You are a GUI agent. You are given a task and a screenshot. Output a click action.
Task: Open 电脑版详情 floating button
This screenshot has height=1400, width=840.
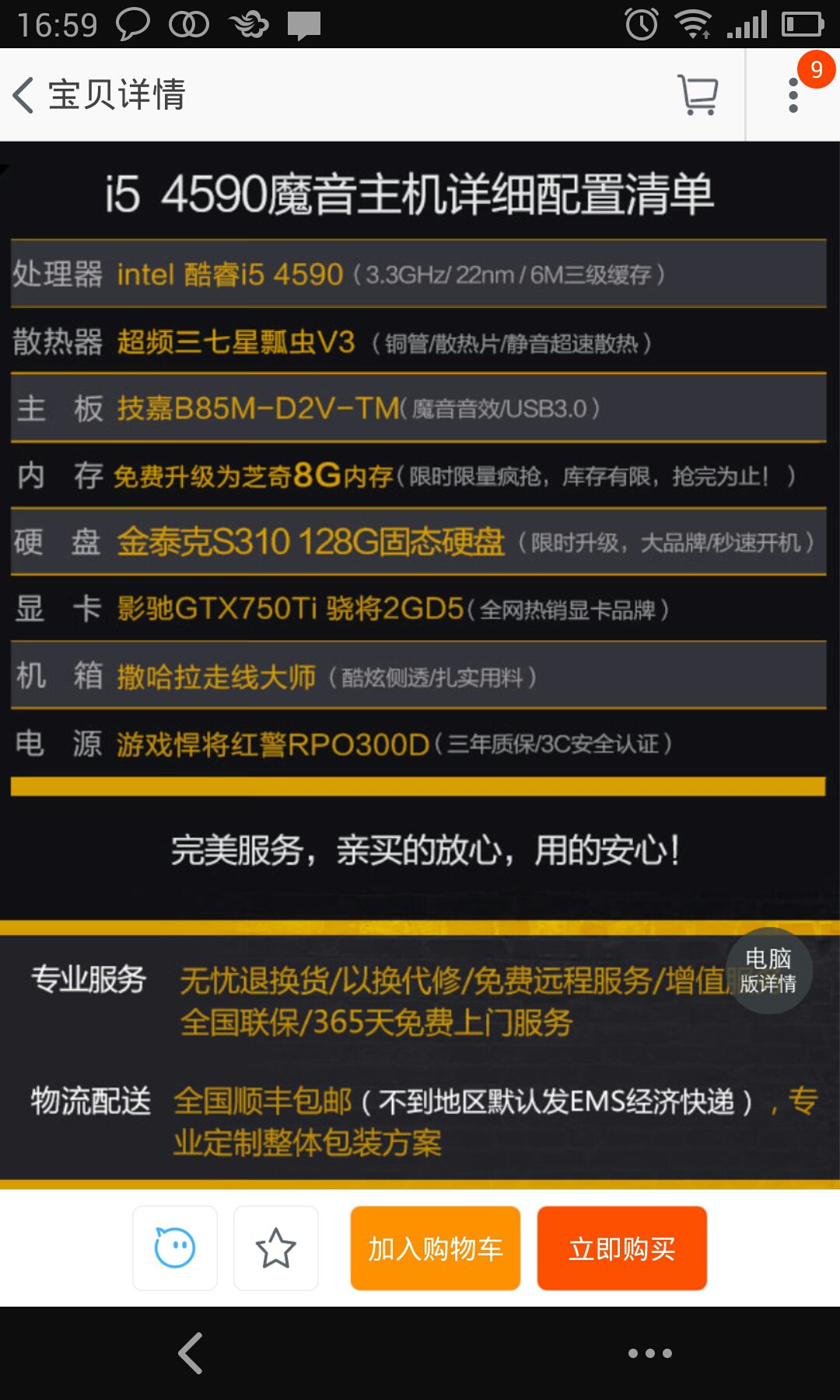[768, 971]
